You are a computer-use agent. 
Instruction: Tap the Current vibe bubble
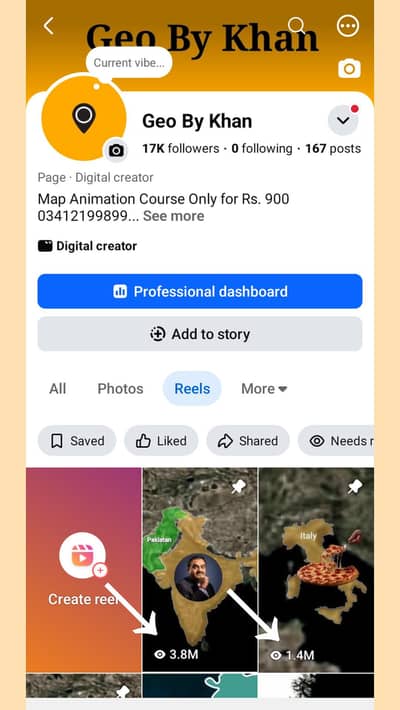(129, 62)
